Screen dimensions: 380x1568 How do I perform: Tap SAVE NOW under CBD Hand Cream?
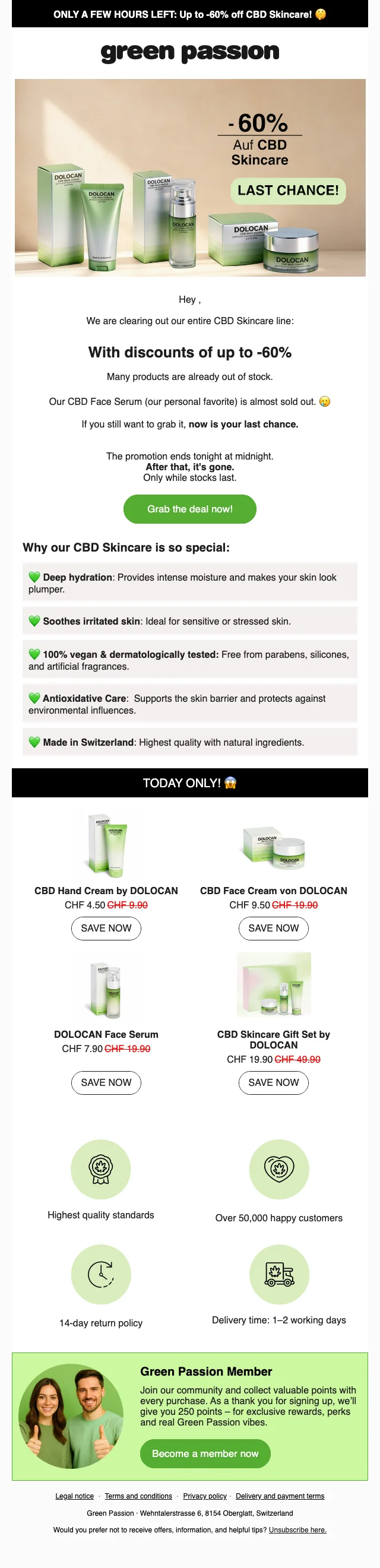106,927
